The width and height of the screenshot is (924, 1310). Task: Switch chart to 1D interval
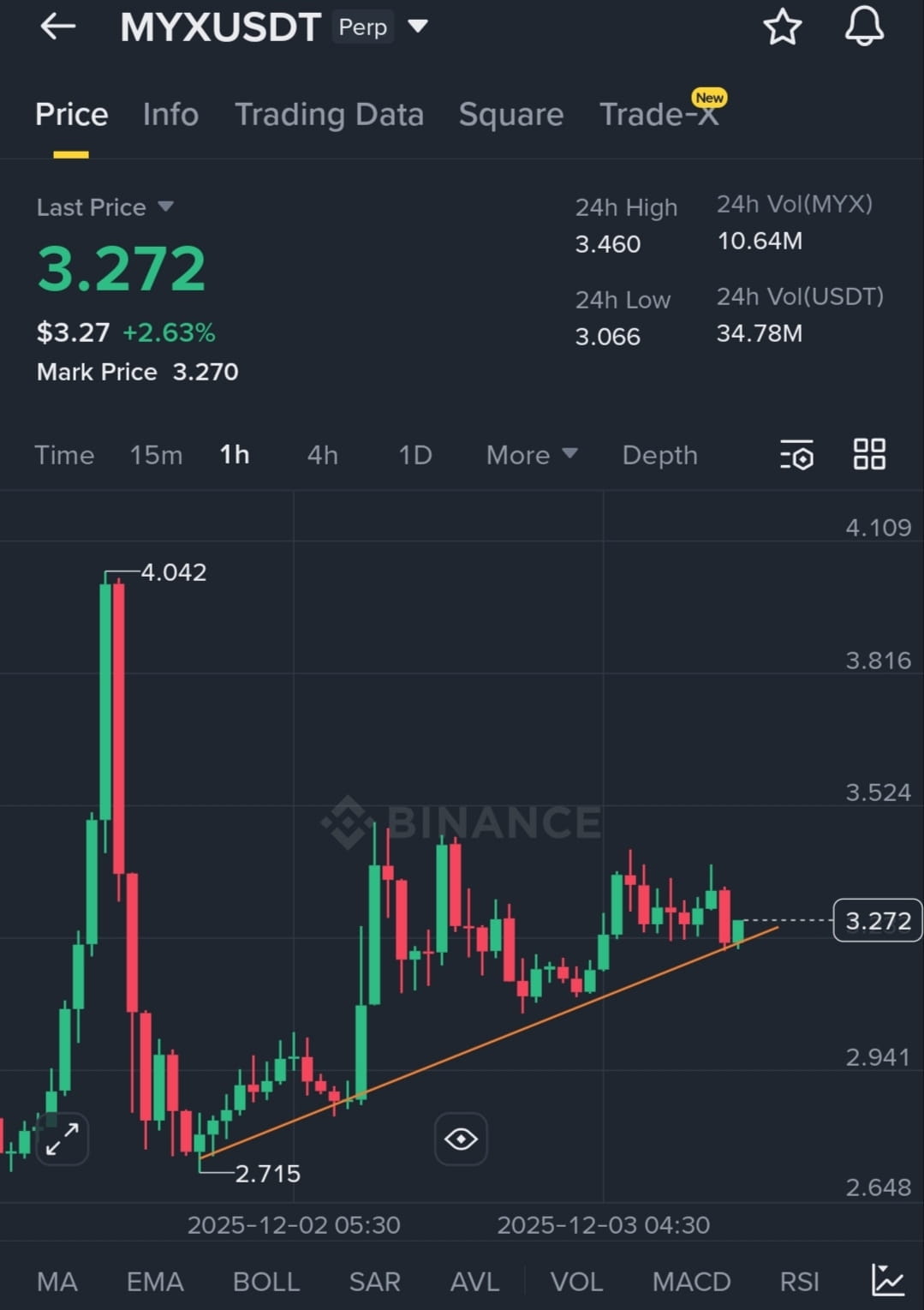coord(415,455)
